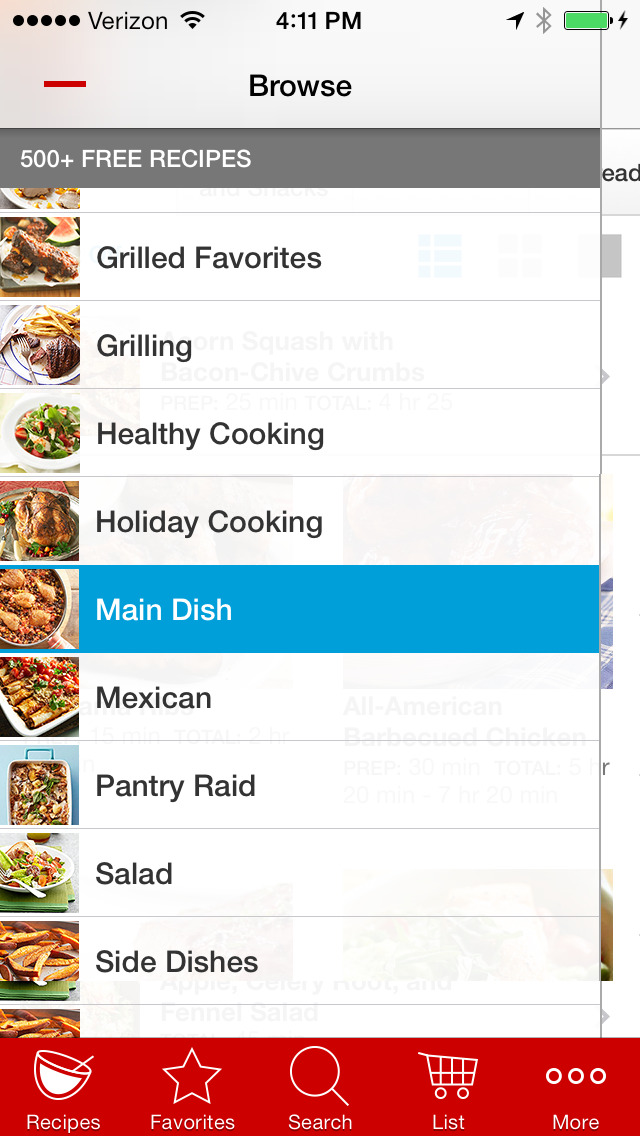The image size is (640, 1136).
Task: Open Mexican recipes
Action: point(300,697)
